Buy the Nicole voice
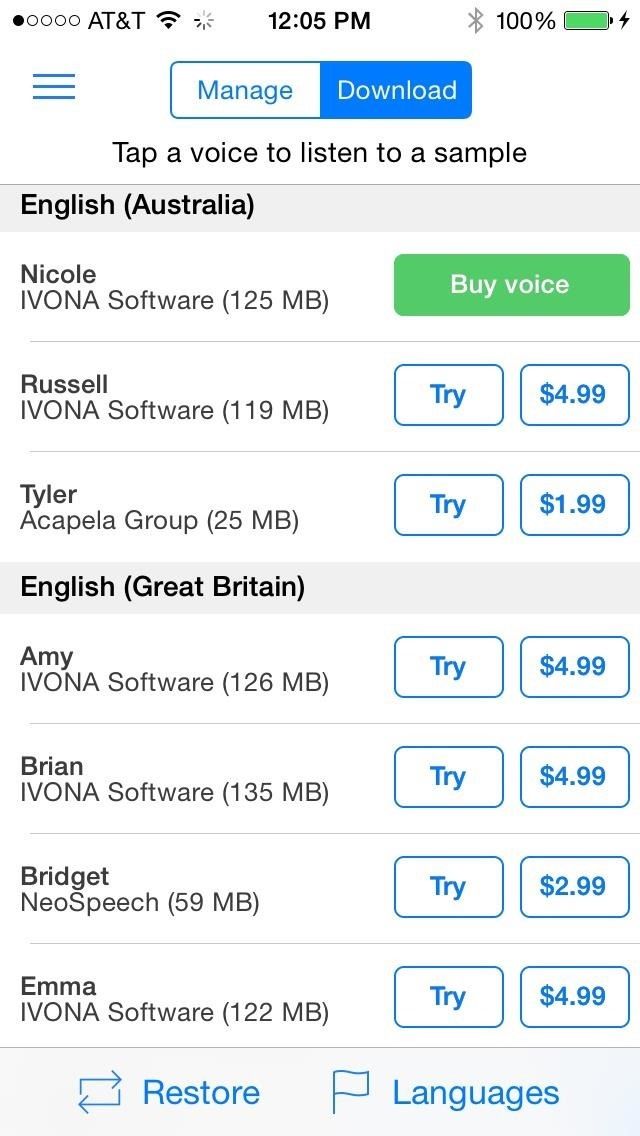 pyautogui.click(x=510, y=285)
